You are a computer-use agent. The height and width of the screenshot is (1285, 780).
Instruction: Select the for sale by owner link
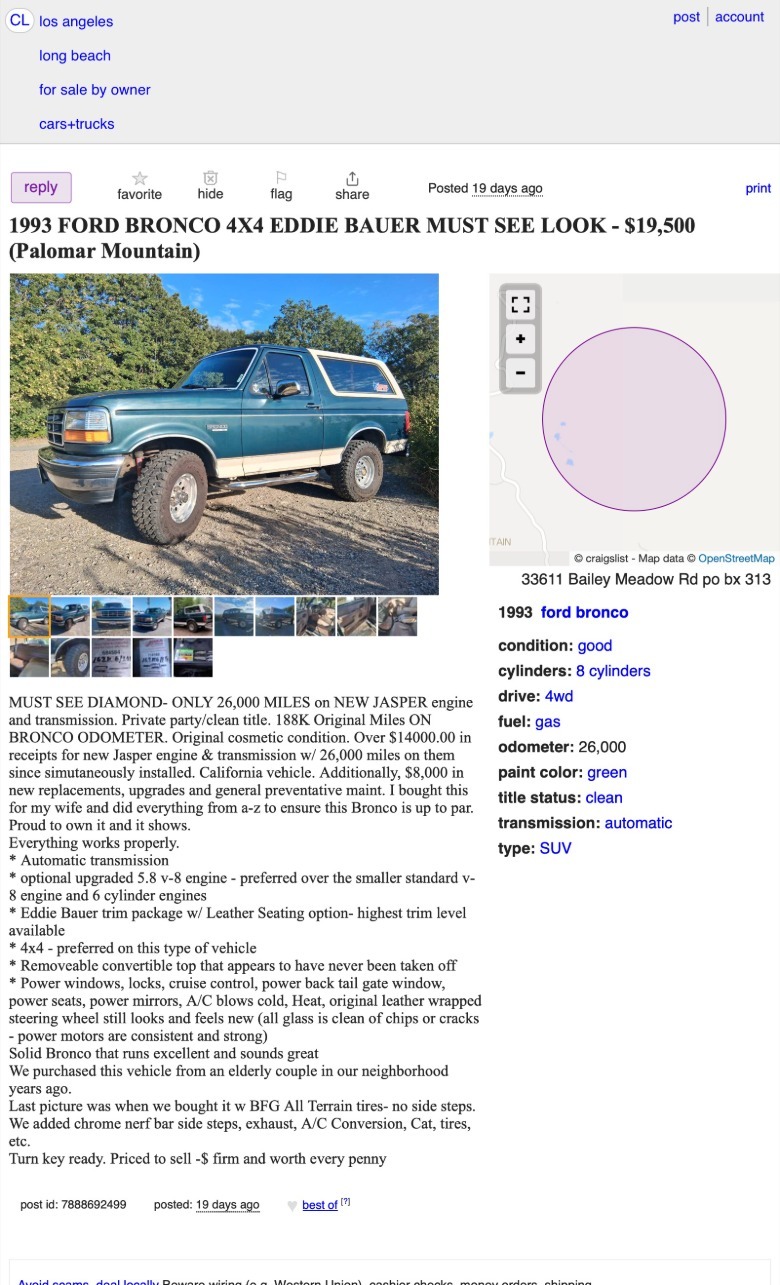95,90
